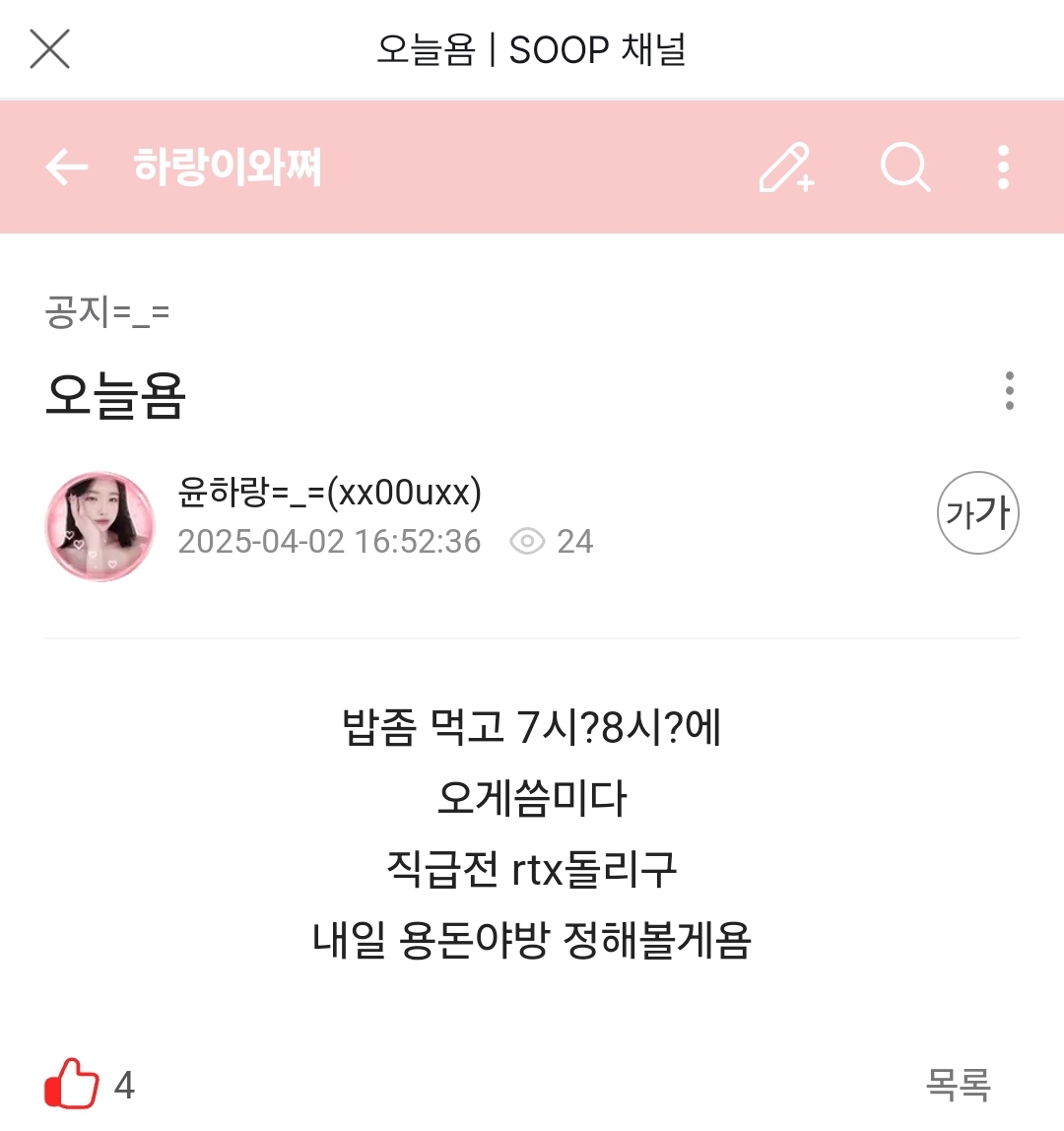This screenshot has height=1131, width=1064.
Task: Write a new post with pencil icon
Action: (x=786, y=167)
